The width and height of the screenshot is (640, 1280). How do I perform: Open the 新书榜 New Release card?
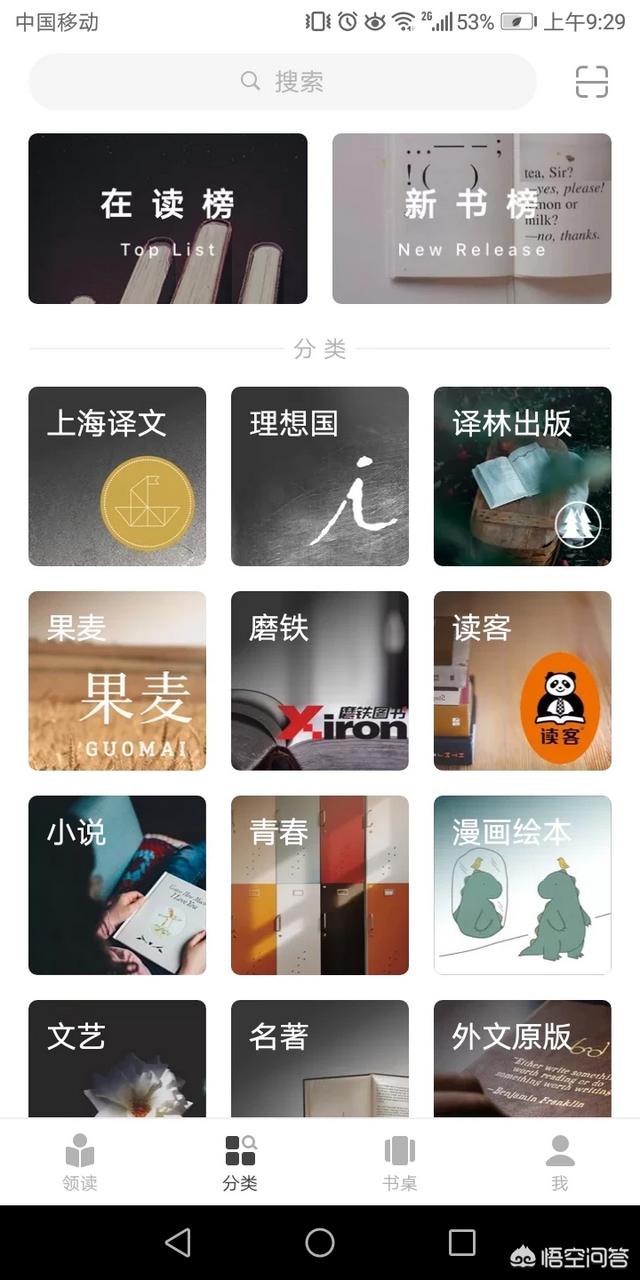[x=471, y=218]
